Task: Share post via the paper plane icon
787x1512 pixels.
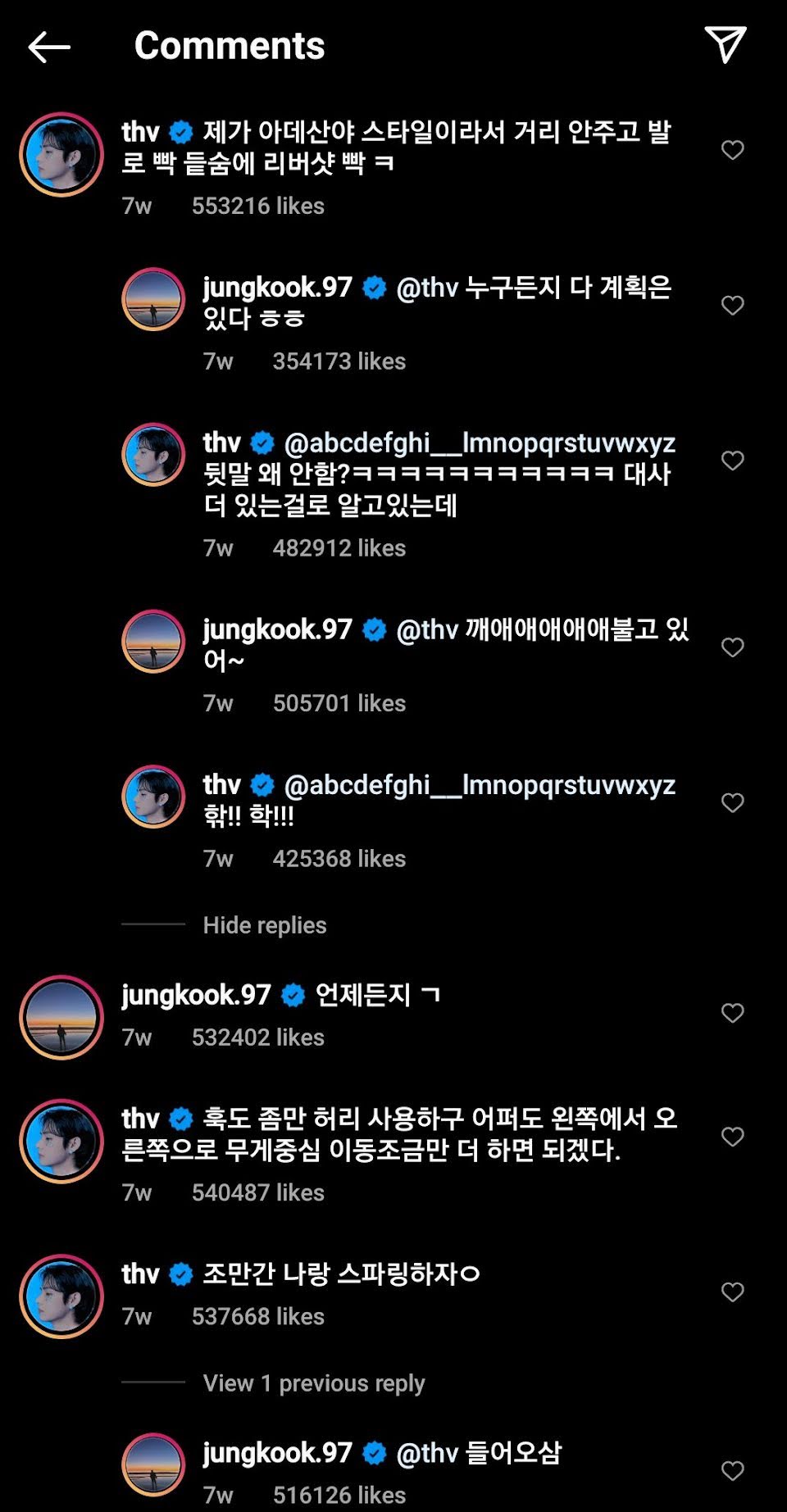Action: click(x=725, y=44)
